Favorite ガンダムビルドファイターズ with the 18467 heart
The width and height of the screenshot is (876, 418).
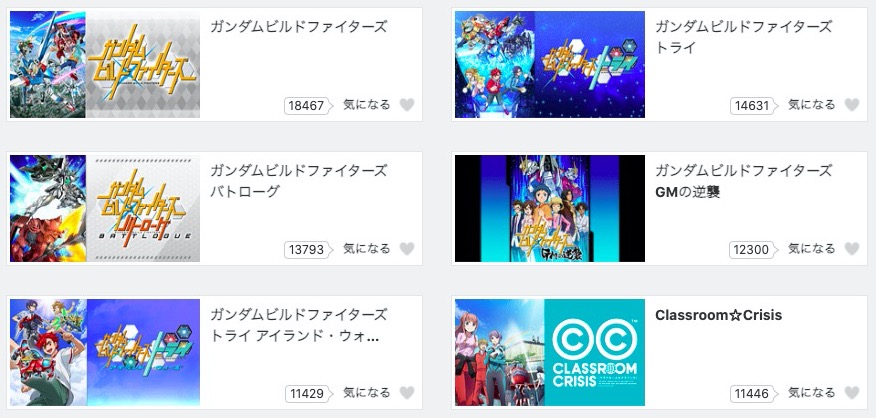407,105
